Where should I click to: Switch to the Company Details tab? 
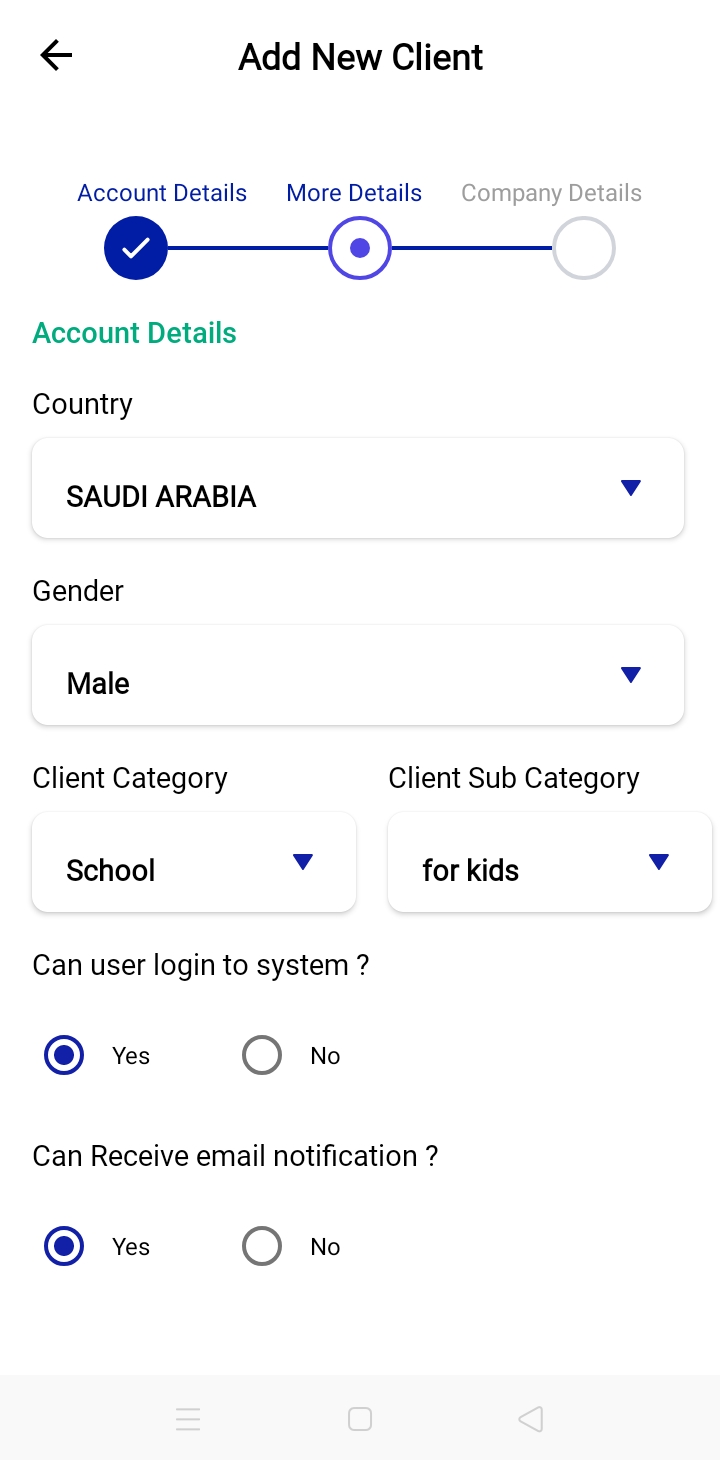pyautogui.click(x=550, y=192)
